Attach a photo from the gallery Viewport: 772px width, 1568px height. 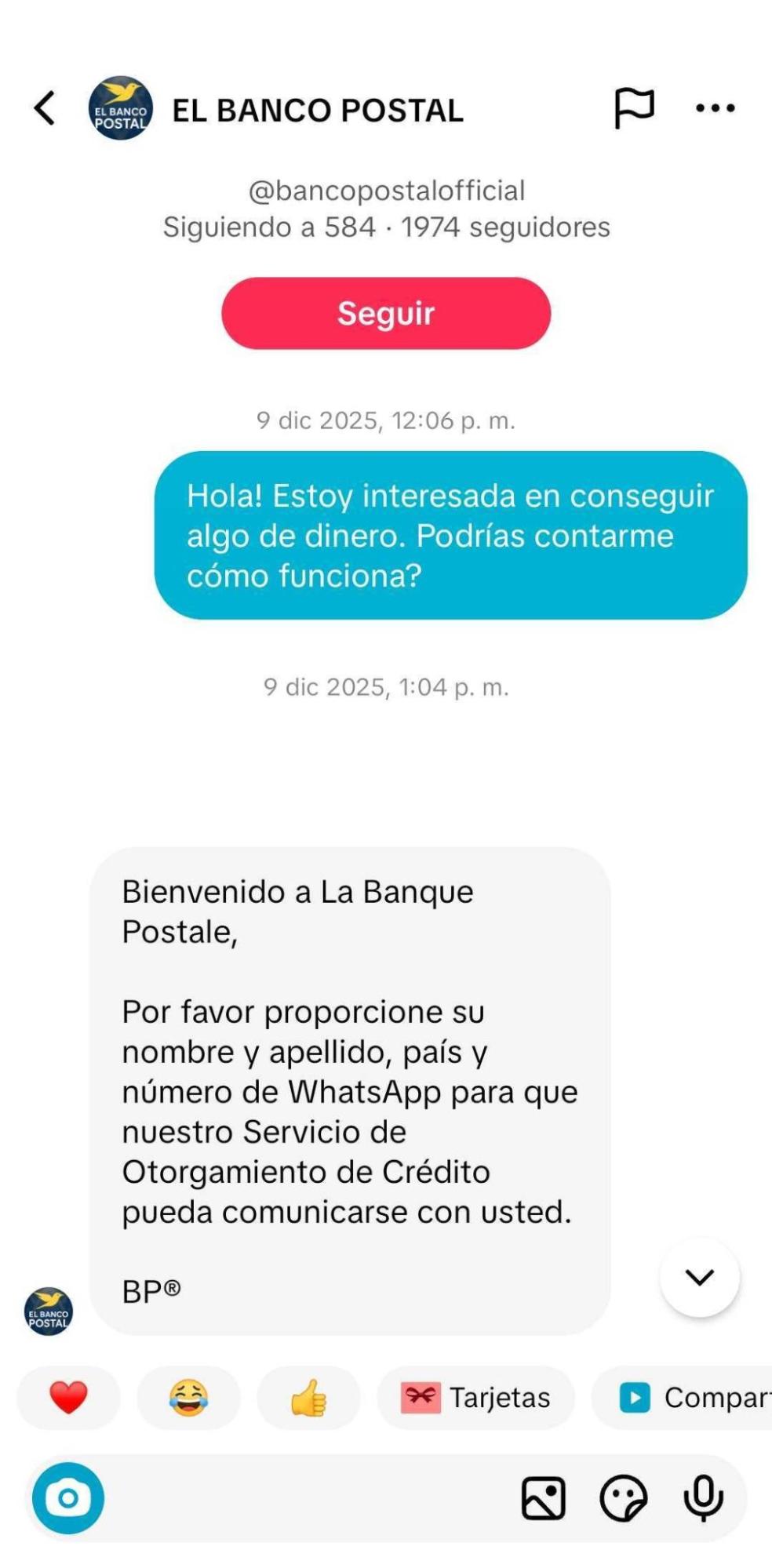point(543,1498)
